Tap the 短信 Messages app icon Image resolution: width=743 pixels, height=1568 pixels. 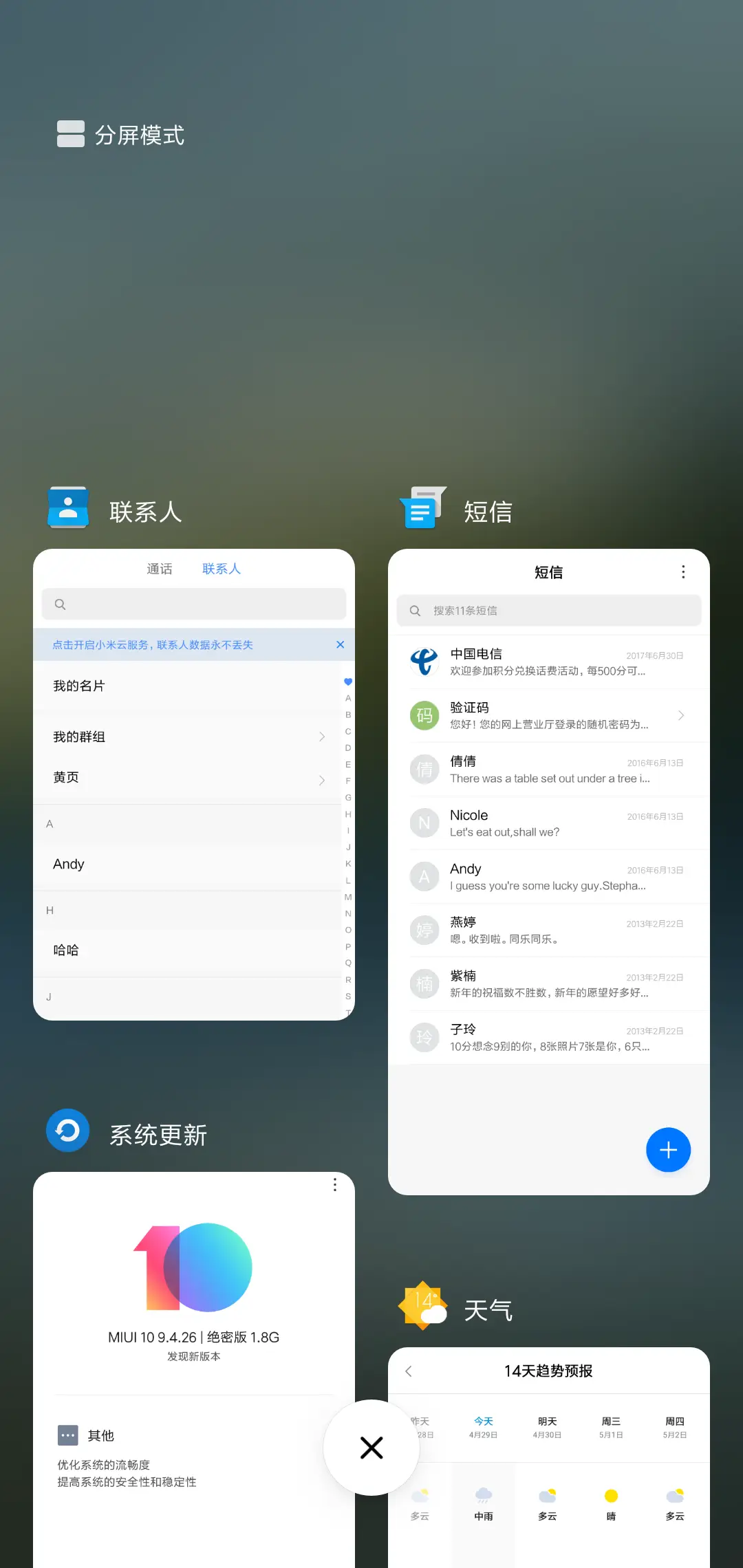point(422,508)
